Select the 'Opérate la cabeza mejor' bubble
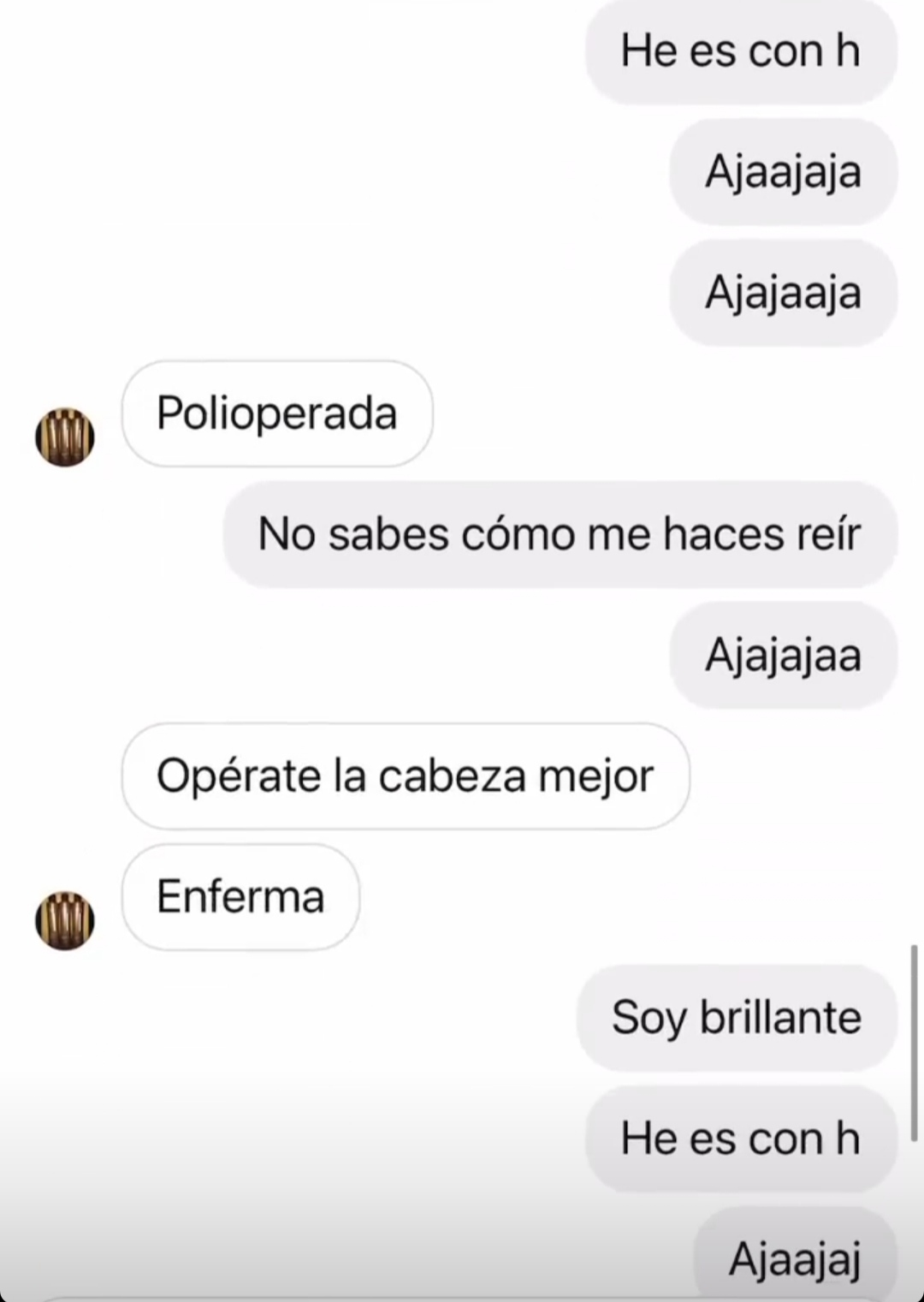The height and width of the screenshot is (1302, 924). (x=406, y=776)
